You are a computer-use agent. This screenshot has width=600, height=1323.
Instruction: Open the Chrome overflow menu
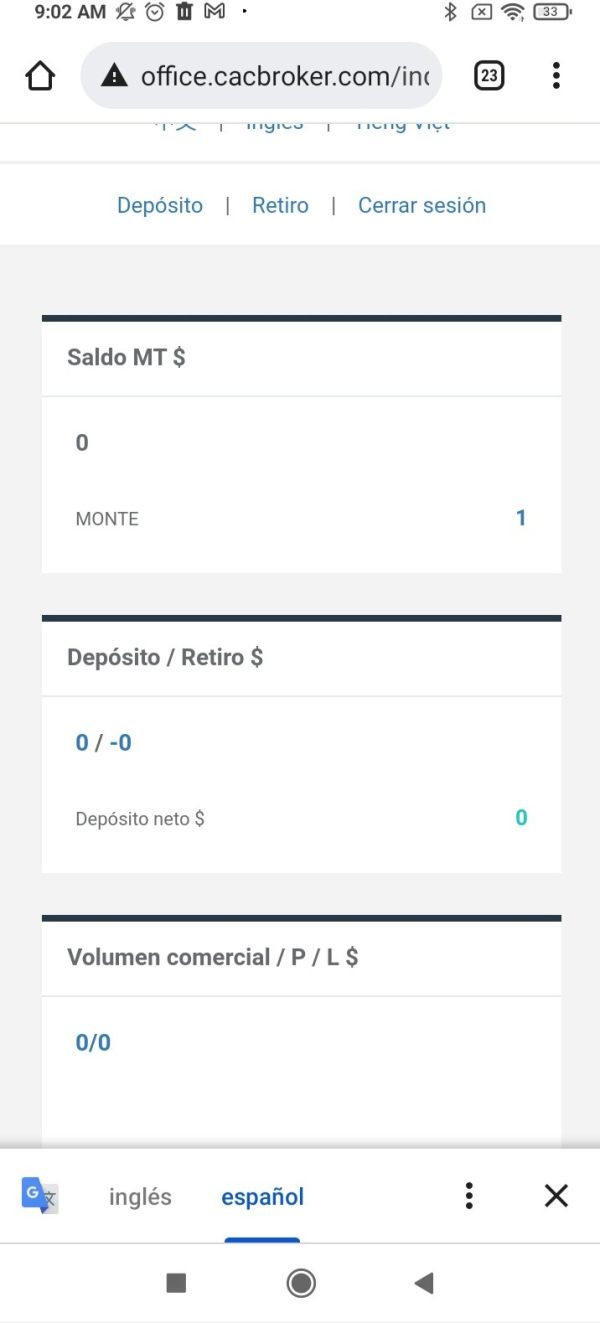pyautogui.click(x=556, y=76)
